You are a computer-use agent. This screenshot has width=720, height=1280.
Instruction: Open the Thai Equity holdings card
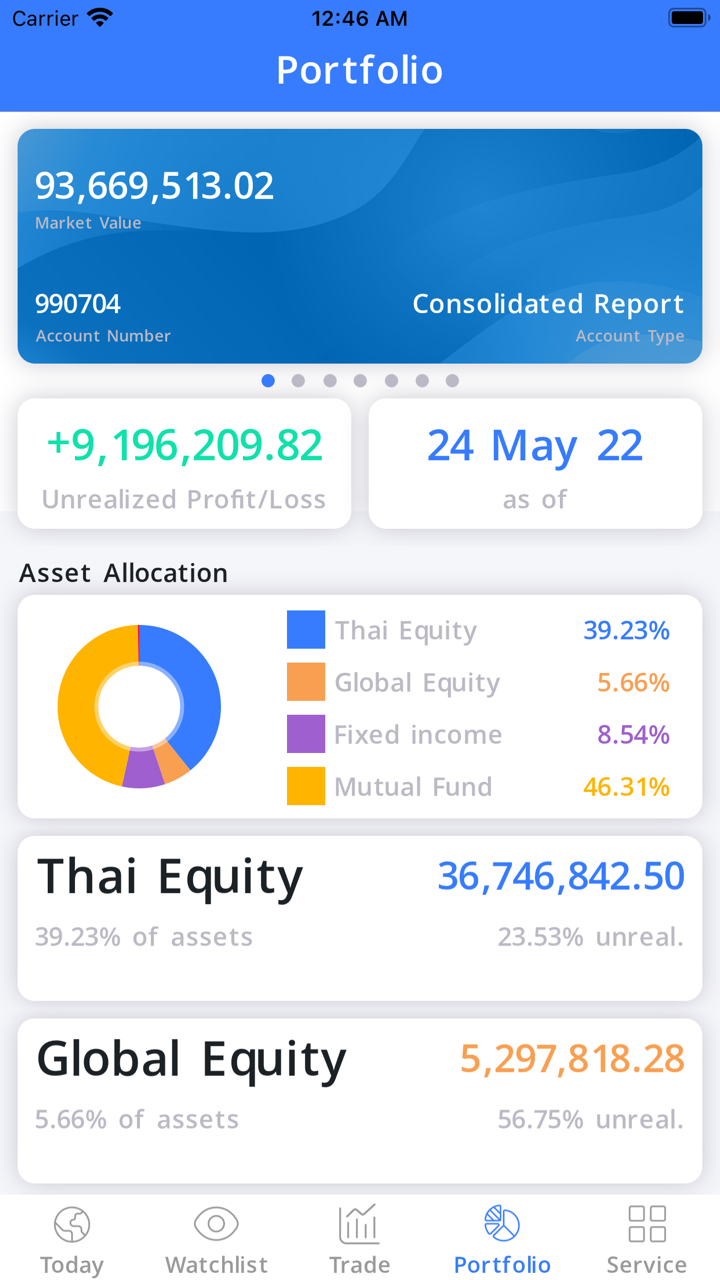[x=360, y=917]
